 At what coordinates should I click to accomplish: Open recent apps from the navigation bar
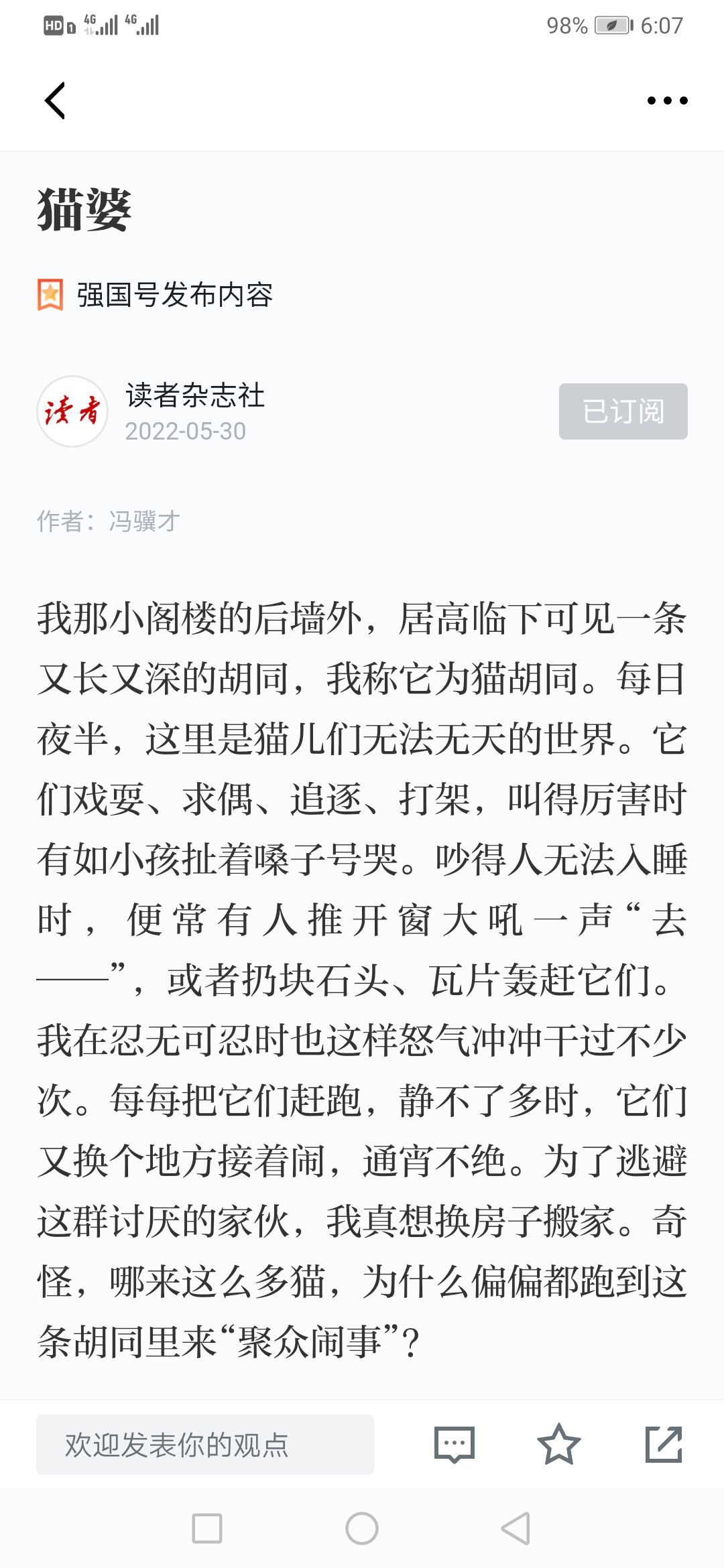coord(207,1528)
